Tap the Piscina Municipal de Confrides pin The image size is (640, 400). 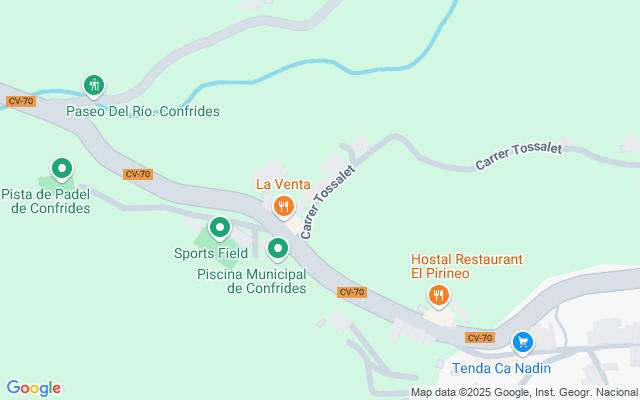(x=279, y=248)
